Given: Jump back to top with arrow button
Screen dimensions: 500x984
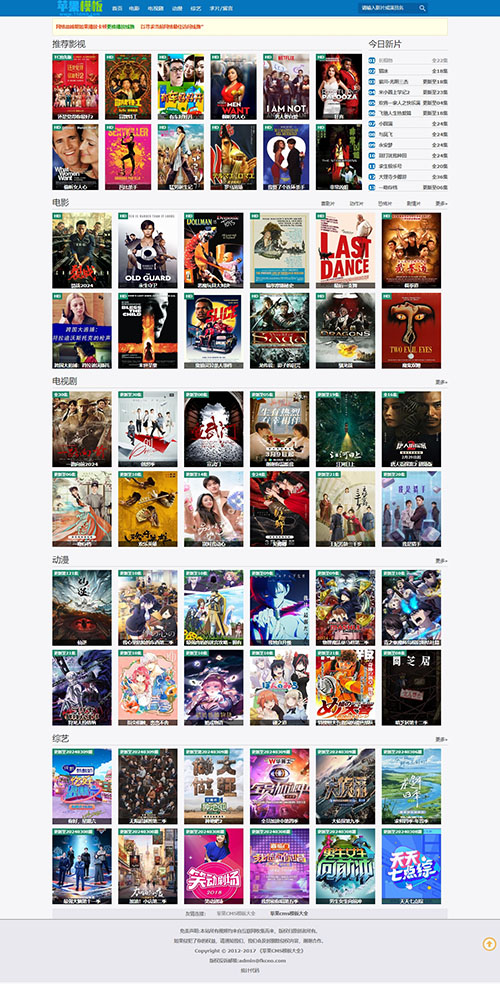Looking at the screenshot, I should [x=489, y=943].
